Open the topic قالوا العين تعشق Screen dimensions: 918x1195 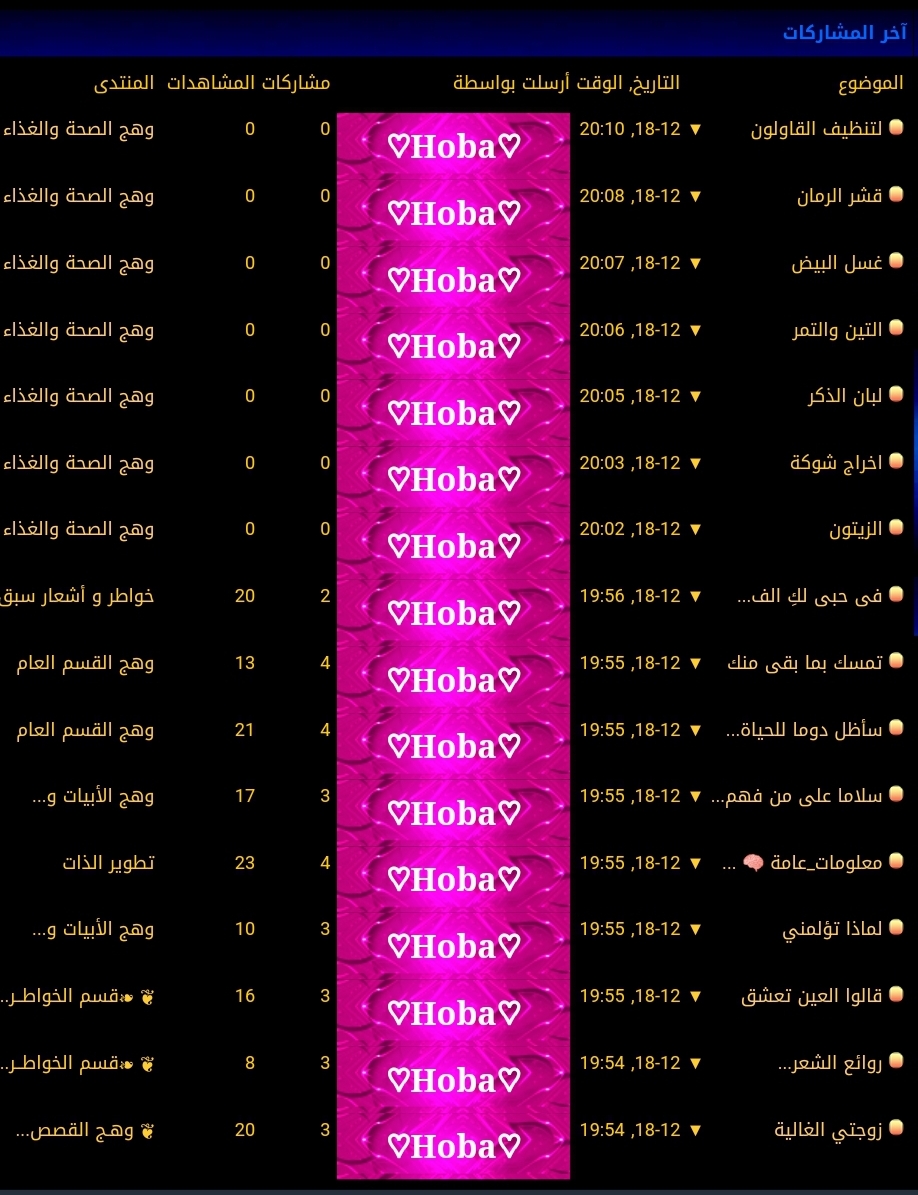811,996
